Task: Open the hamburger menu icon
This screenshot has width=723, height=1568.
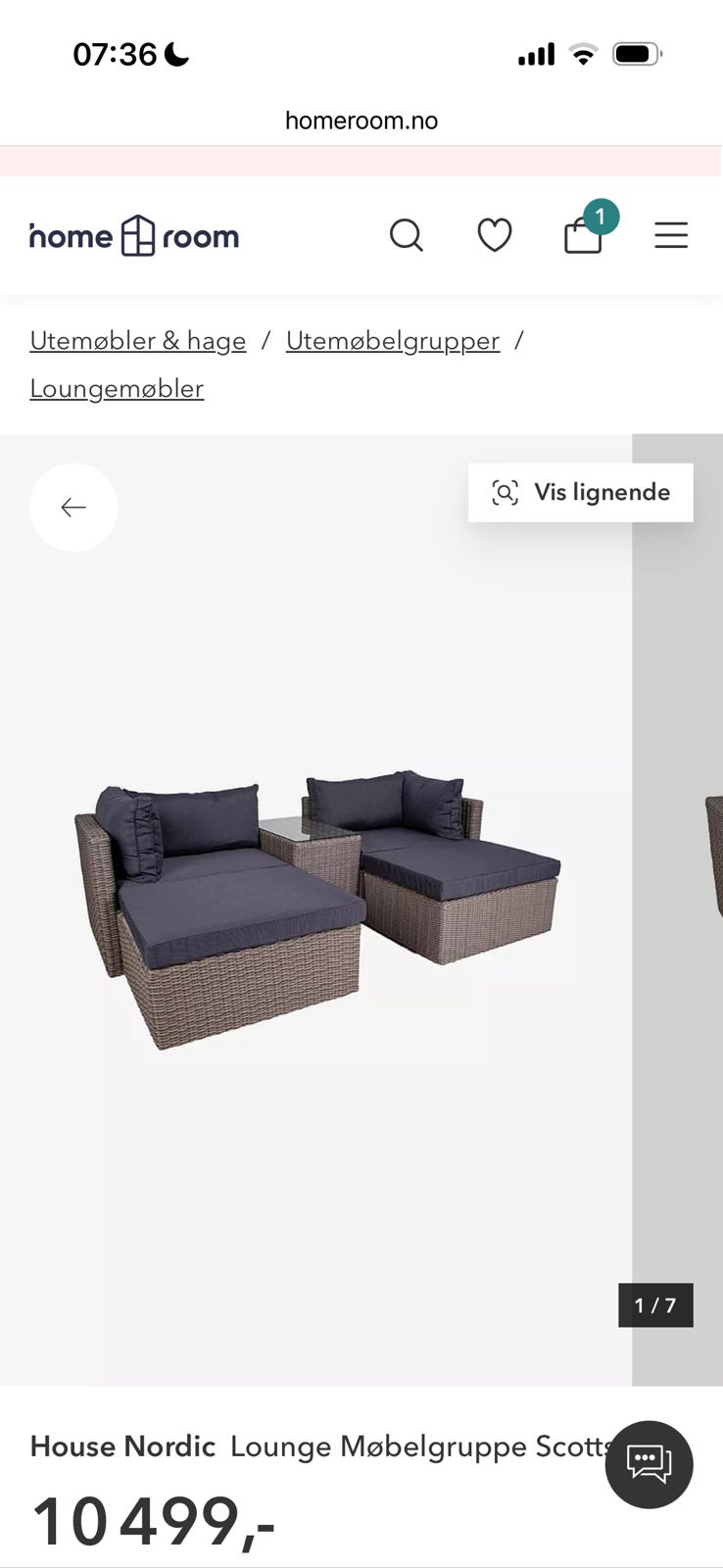Action: [671, 235]
